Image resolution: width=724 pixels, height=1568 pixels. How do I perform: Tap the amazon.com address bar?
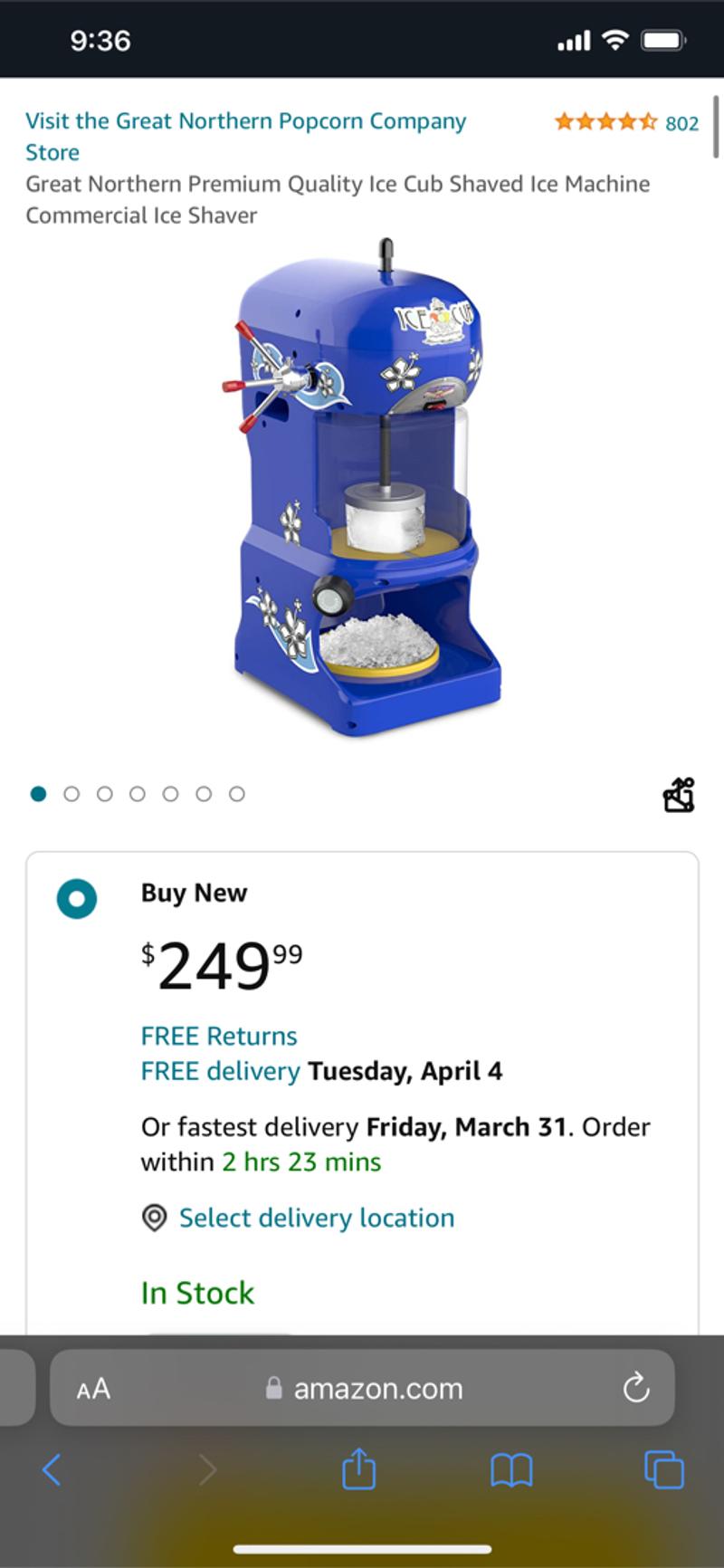pos(376,1388)
